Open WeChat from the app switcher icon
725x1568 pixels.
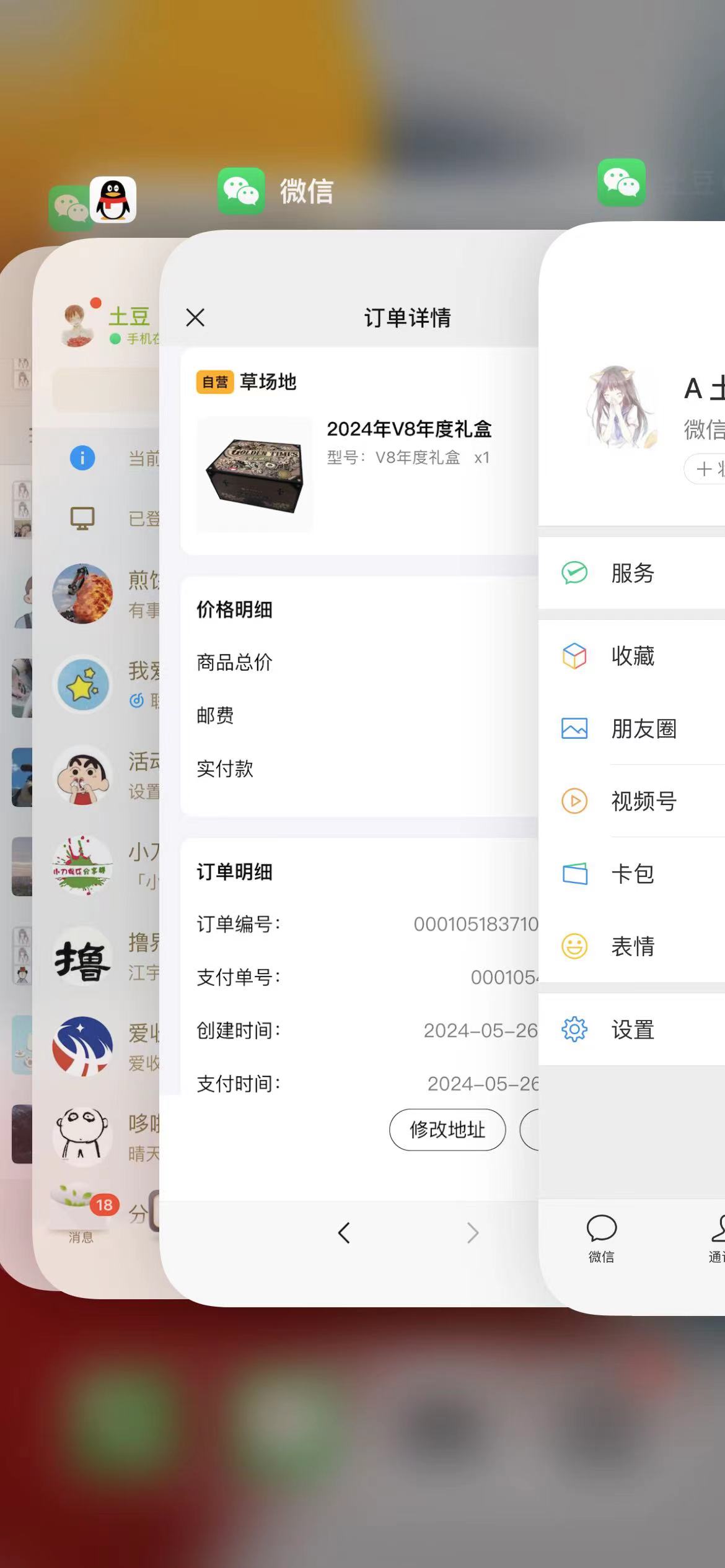click(x=241, y=190)
